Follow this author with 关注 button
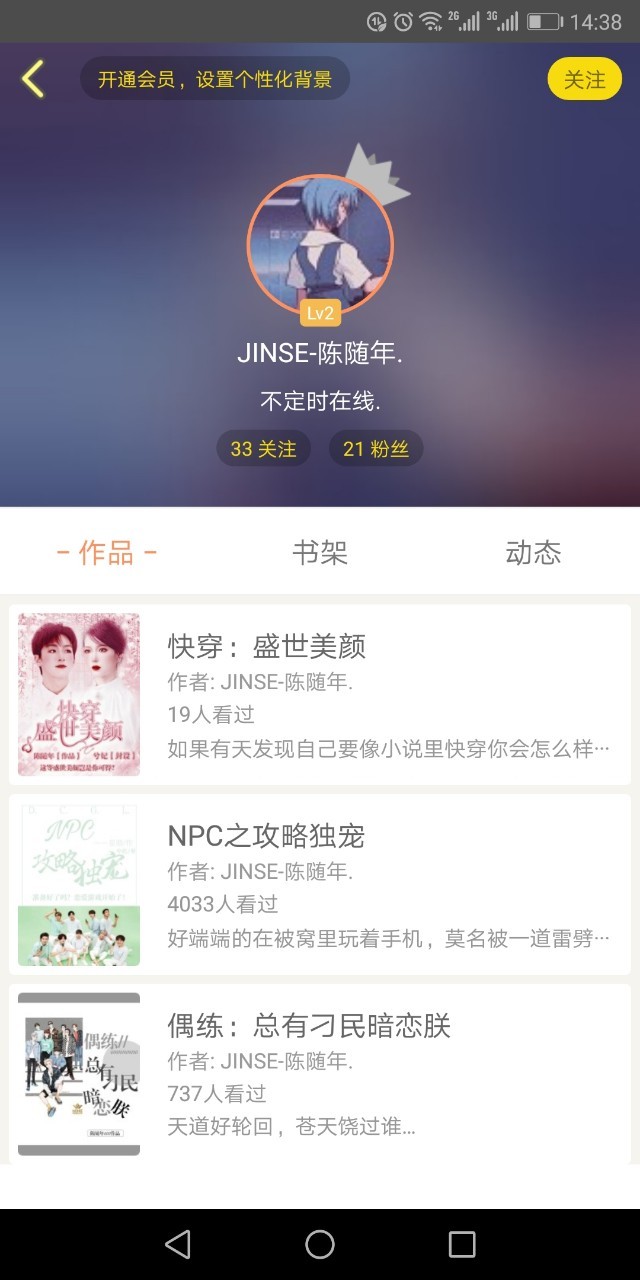The width and height of the screenshot is (640, 1280). click(584, 80)
